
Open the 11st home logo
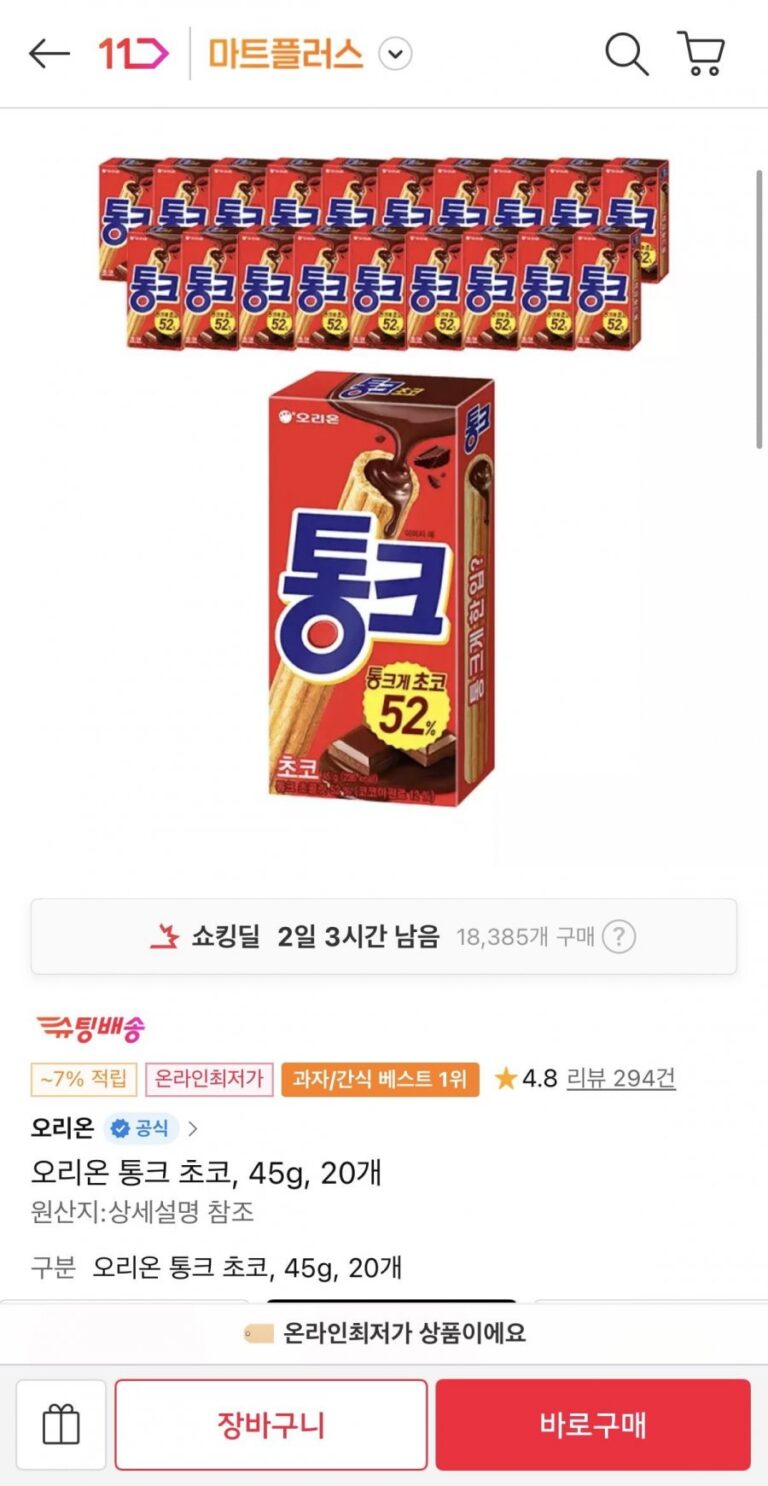(x=133, y=54)
